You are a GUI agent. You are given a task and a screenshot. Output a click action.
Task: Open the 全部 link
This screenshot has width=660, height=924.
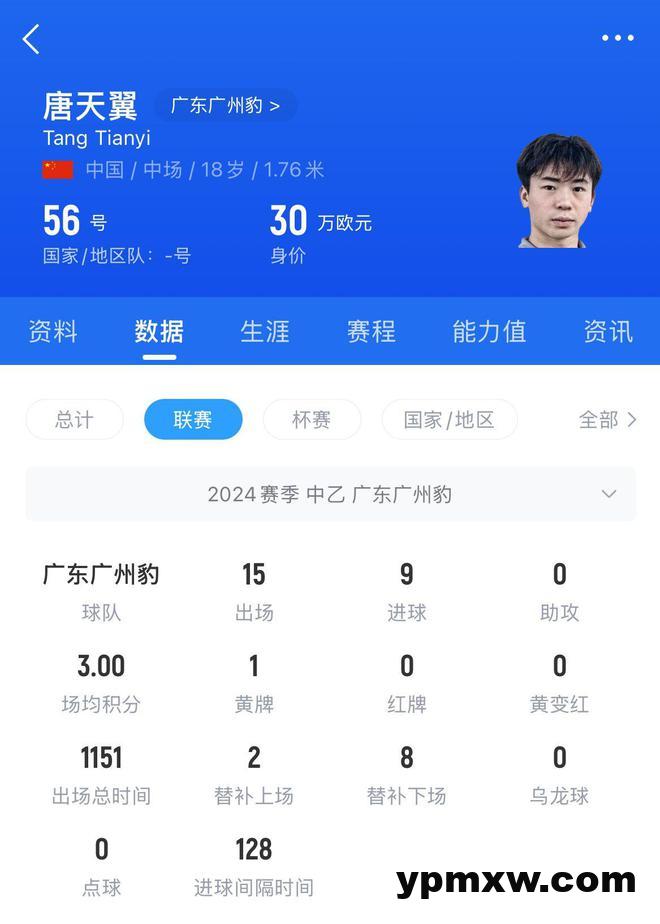(607, 420)
